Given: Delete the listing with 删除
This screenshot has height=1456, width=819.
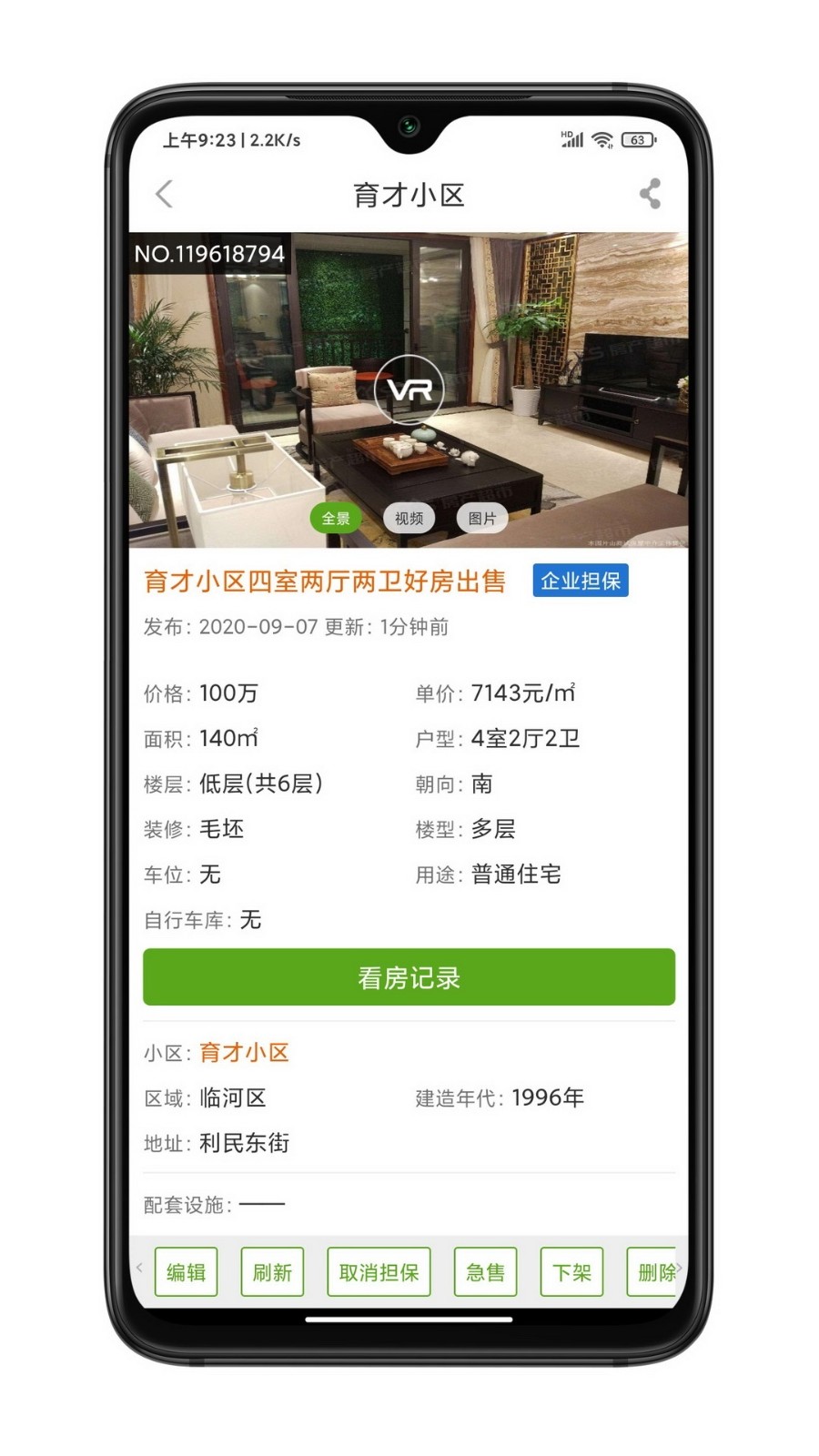Looking at the screenshot, I should pos(653,1271).
